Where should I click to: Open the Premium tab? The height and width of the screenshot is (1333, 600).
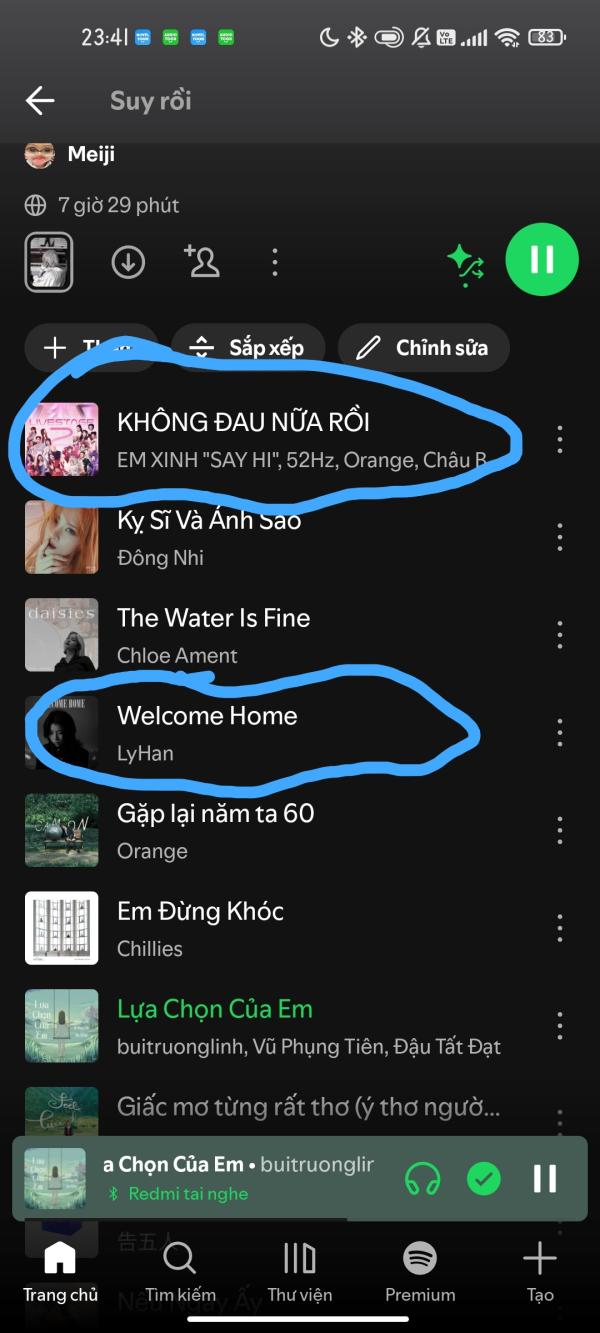pyautogui.click(x=420, y=1272)
